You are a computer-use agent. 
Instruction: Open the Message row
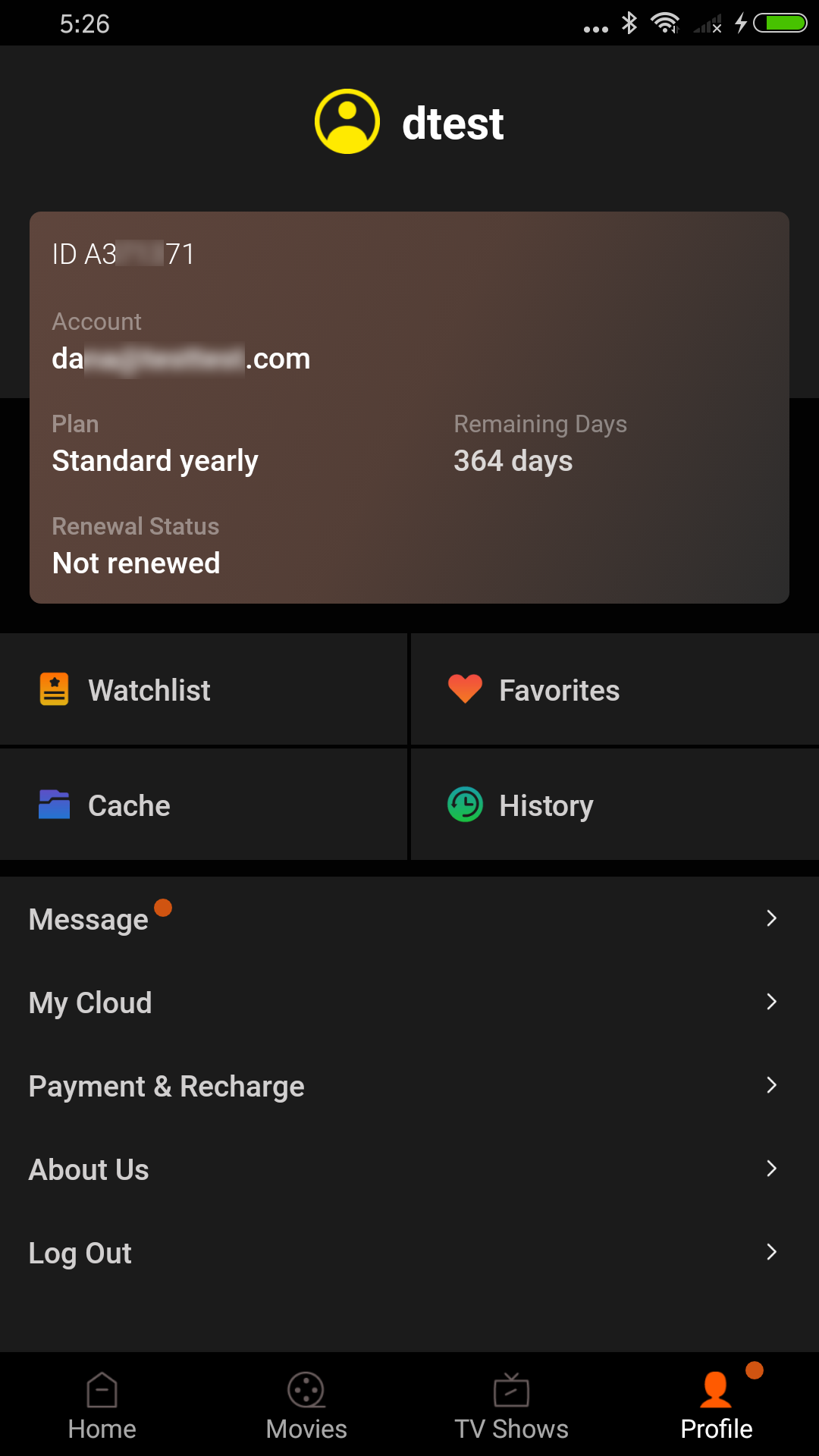tap(409, 919)
